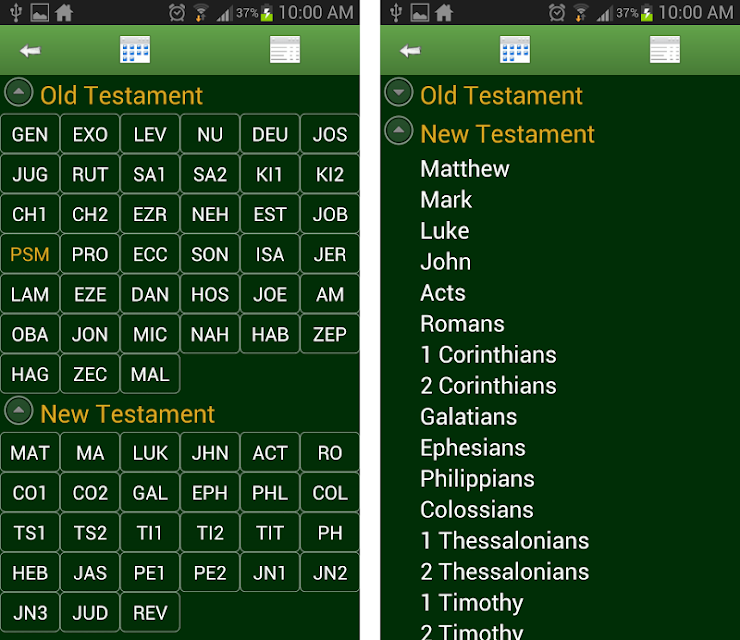Choose the DAN book button
The height and width of the screenshot is (640, 740).
[x=150, y=295]
